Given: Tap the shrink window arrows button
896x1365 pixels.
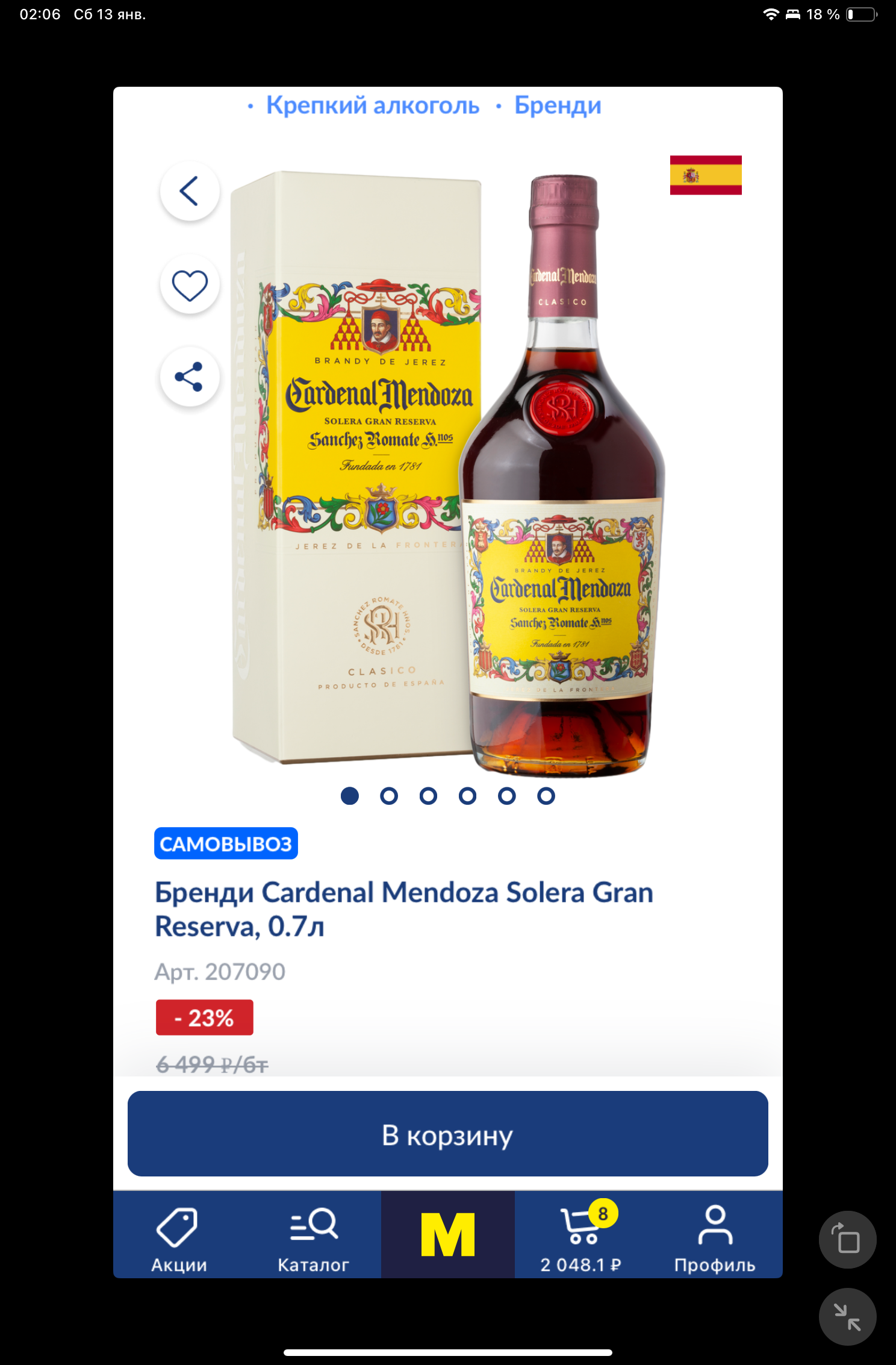Looking at the screenshot, I should pyautogui.click(x=847, y=1317).
